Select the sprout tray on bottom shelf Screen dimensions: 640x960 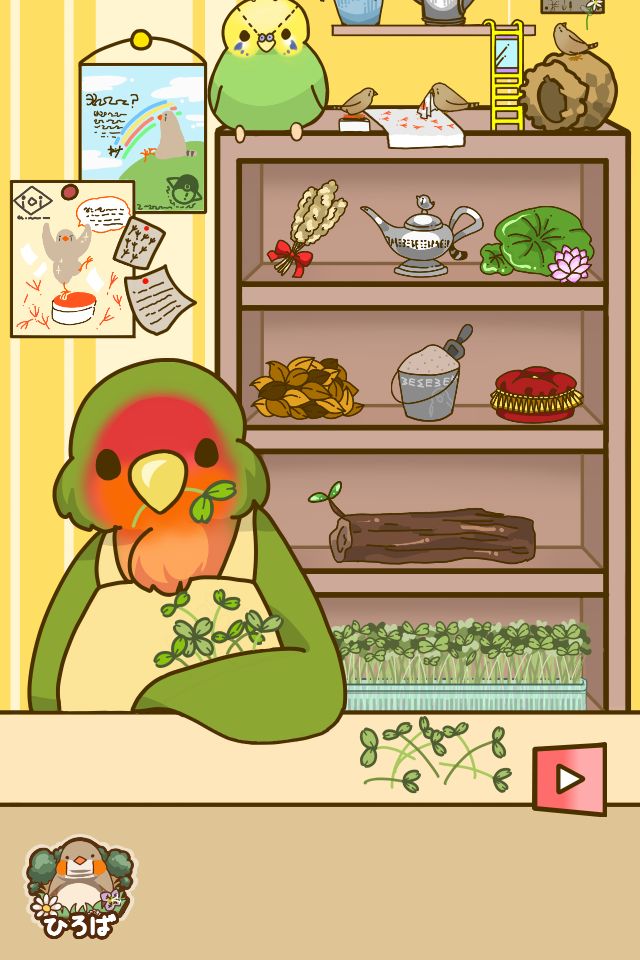tap(460, 665)
